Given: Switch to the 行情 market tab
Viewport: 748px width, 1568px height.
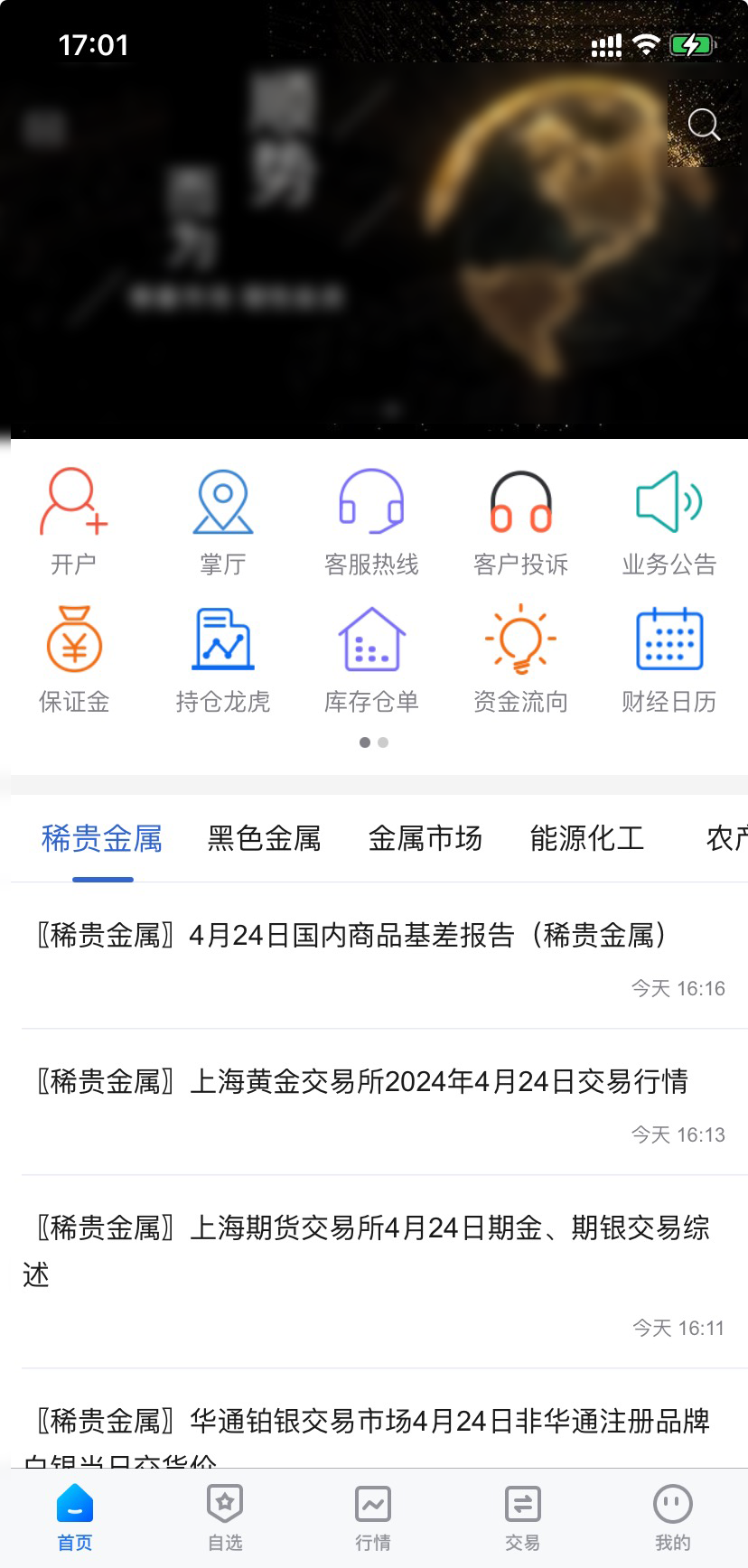Looking at the screenshot, I should click(373, 1517).
